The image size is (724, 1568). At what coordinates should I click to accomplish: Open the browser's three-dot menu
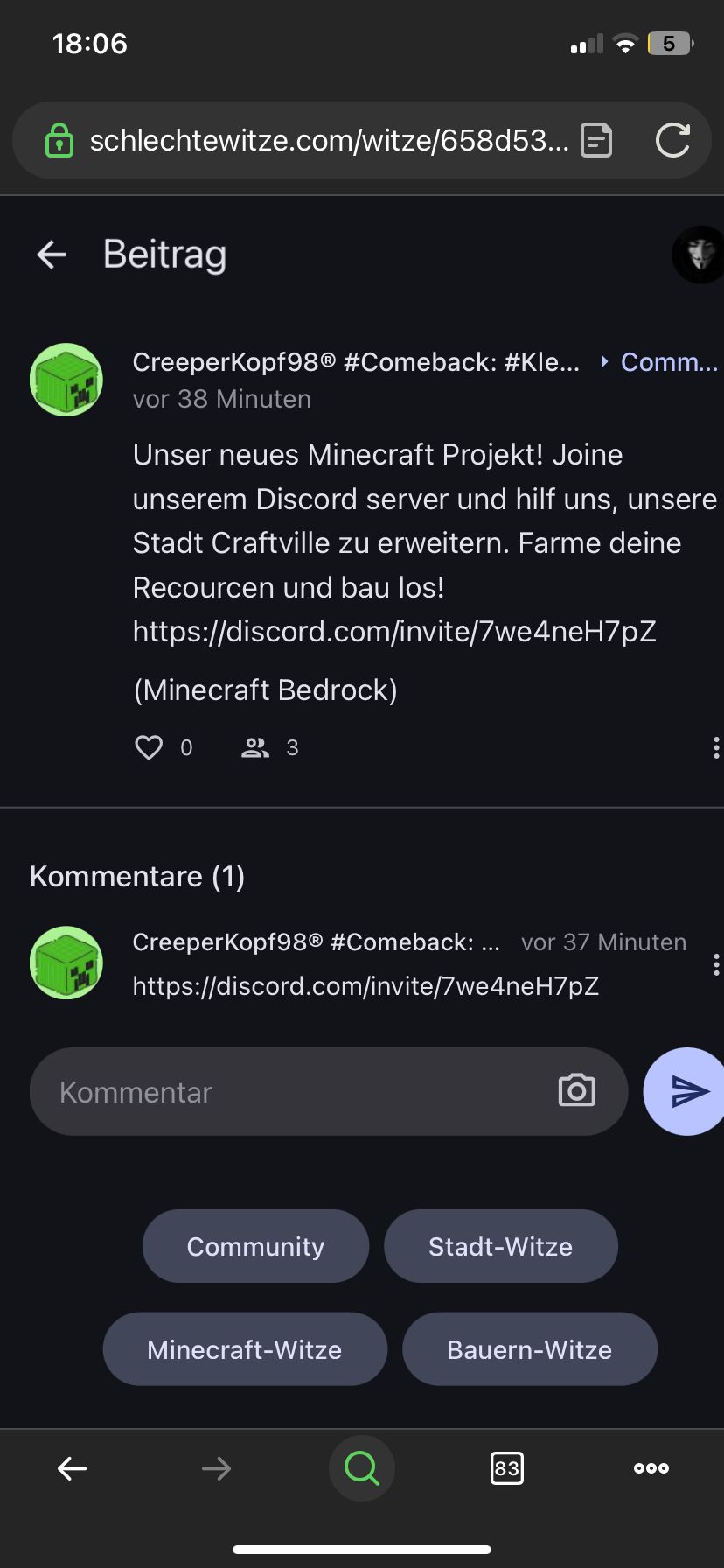pos(651,1467)
